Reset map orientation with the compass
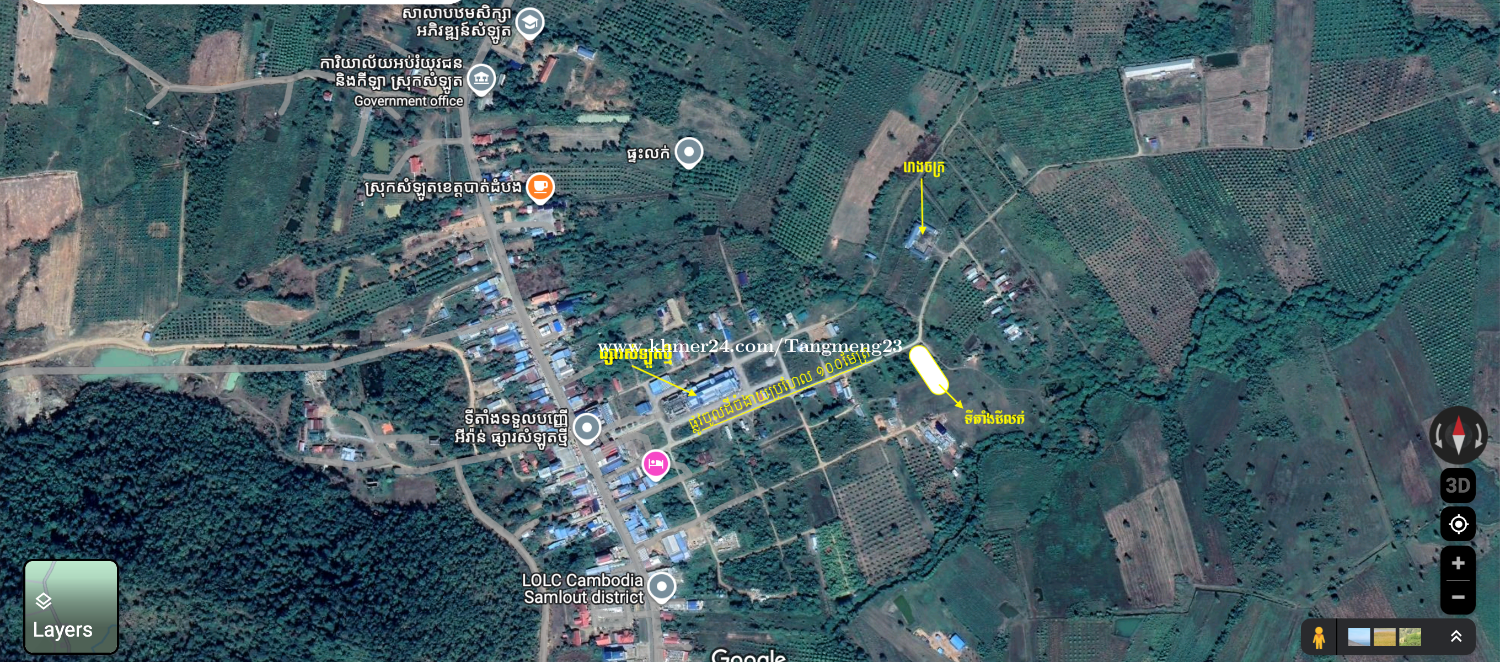This screenshot has height=662, width=1500. (x=1458, y=435)
